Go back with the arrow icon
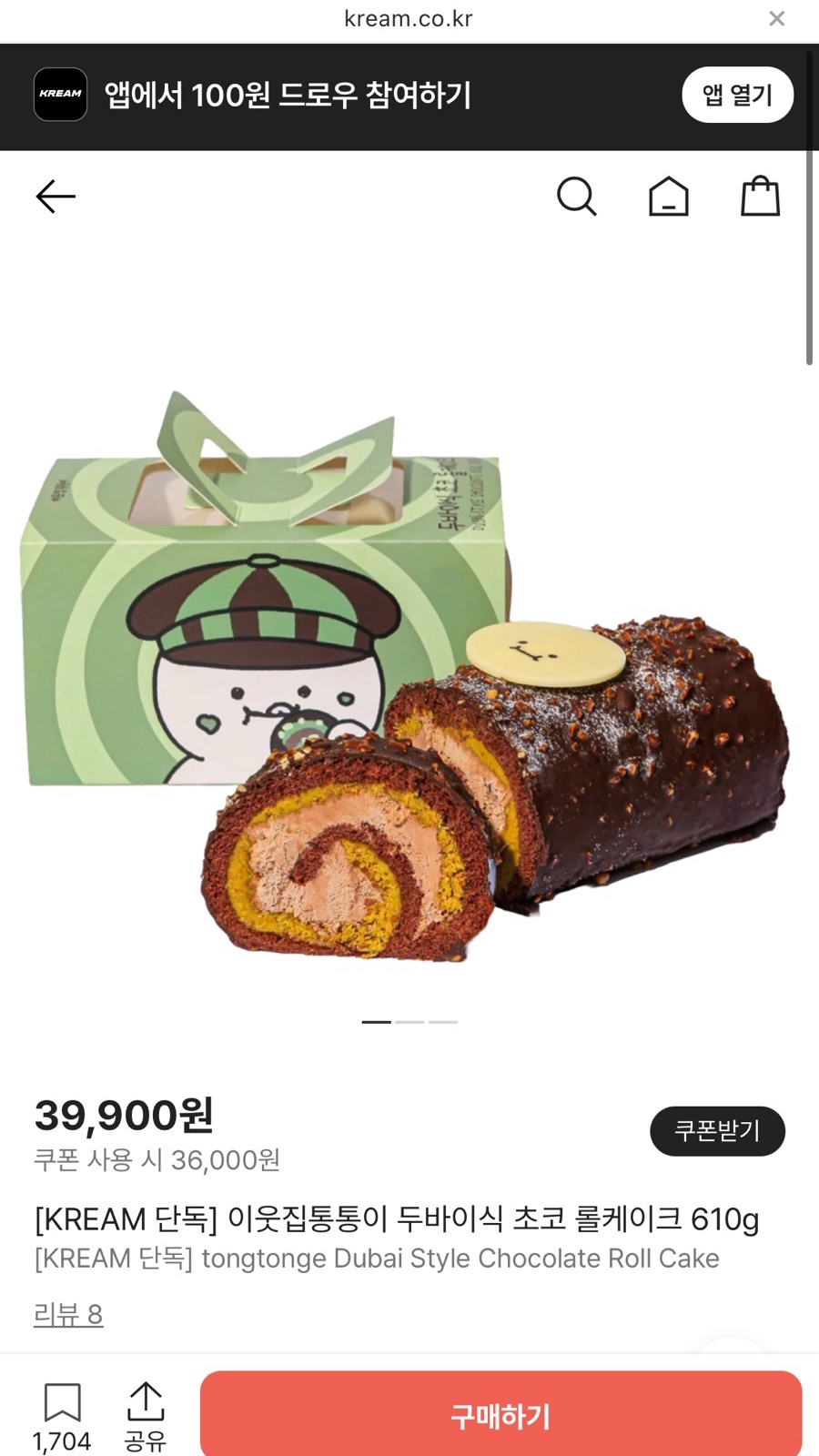Image resolution: width=819 pixels, height=1456 pixels. [56, 197]
